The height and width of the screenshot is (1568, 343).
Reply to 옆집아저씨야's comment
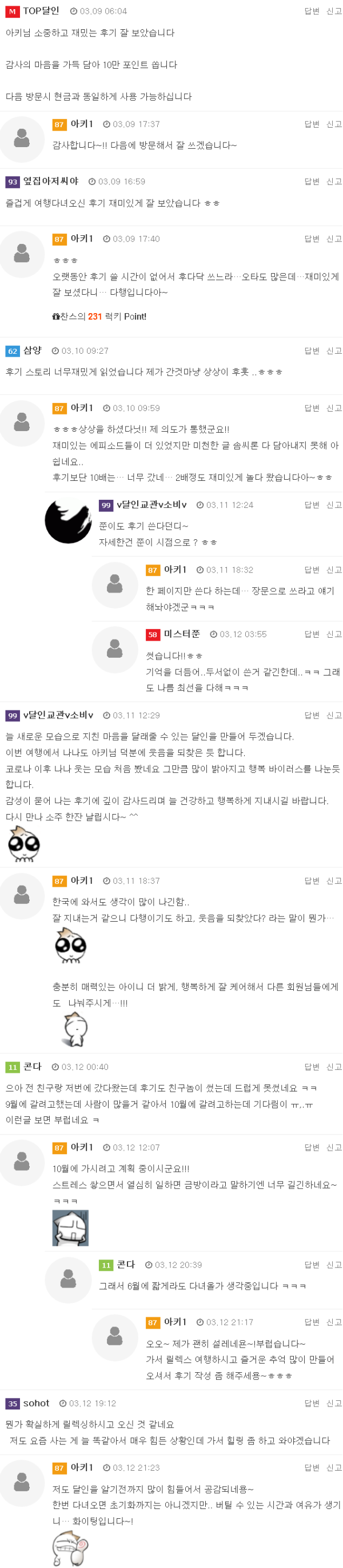pyautogui.click(x=312, y=181)
